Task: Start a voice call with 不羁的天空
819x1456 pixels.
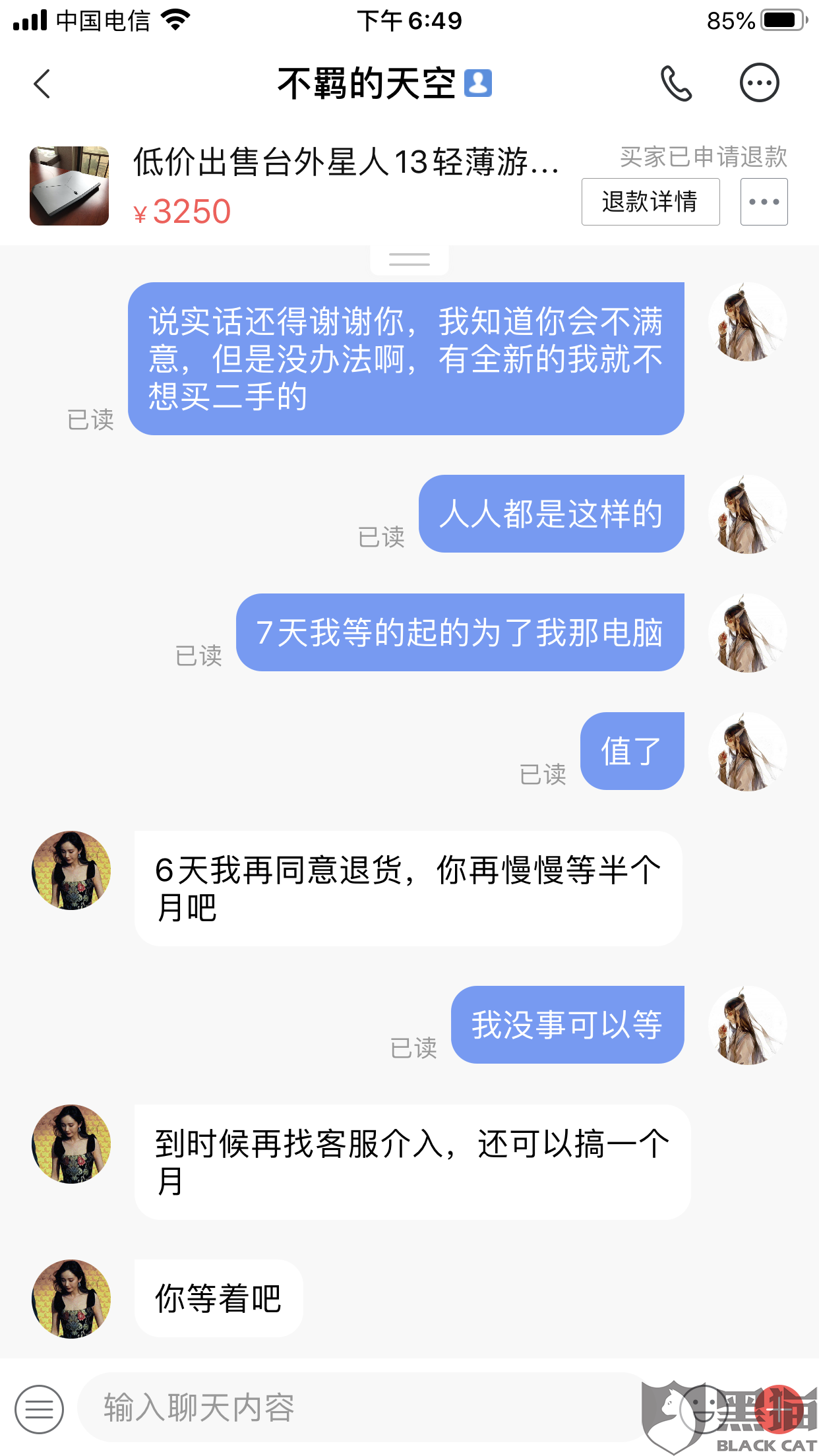Action: pyautogui.click(x=676, y=84)
